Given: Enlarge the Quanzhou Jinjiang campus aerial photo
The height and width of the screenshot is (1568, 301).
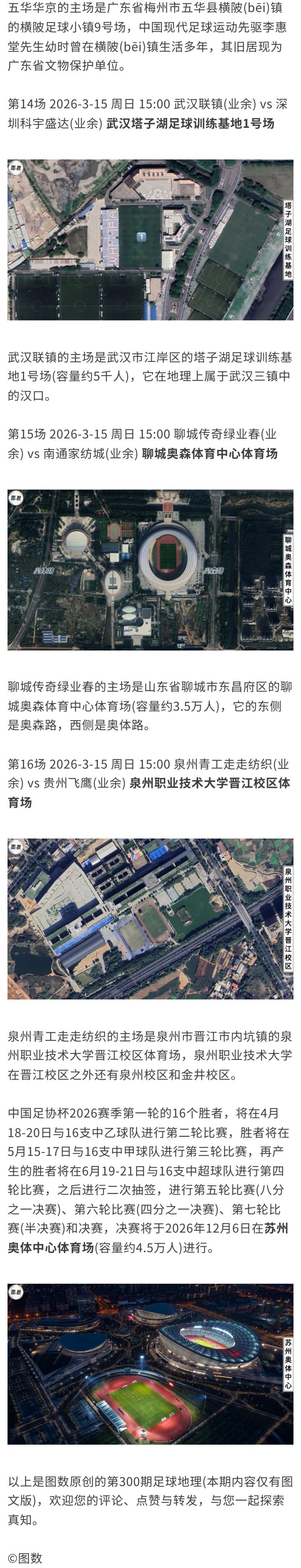Looking at the screenshot, I should 150,918.
